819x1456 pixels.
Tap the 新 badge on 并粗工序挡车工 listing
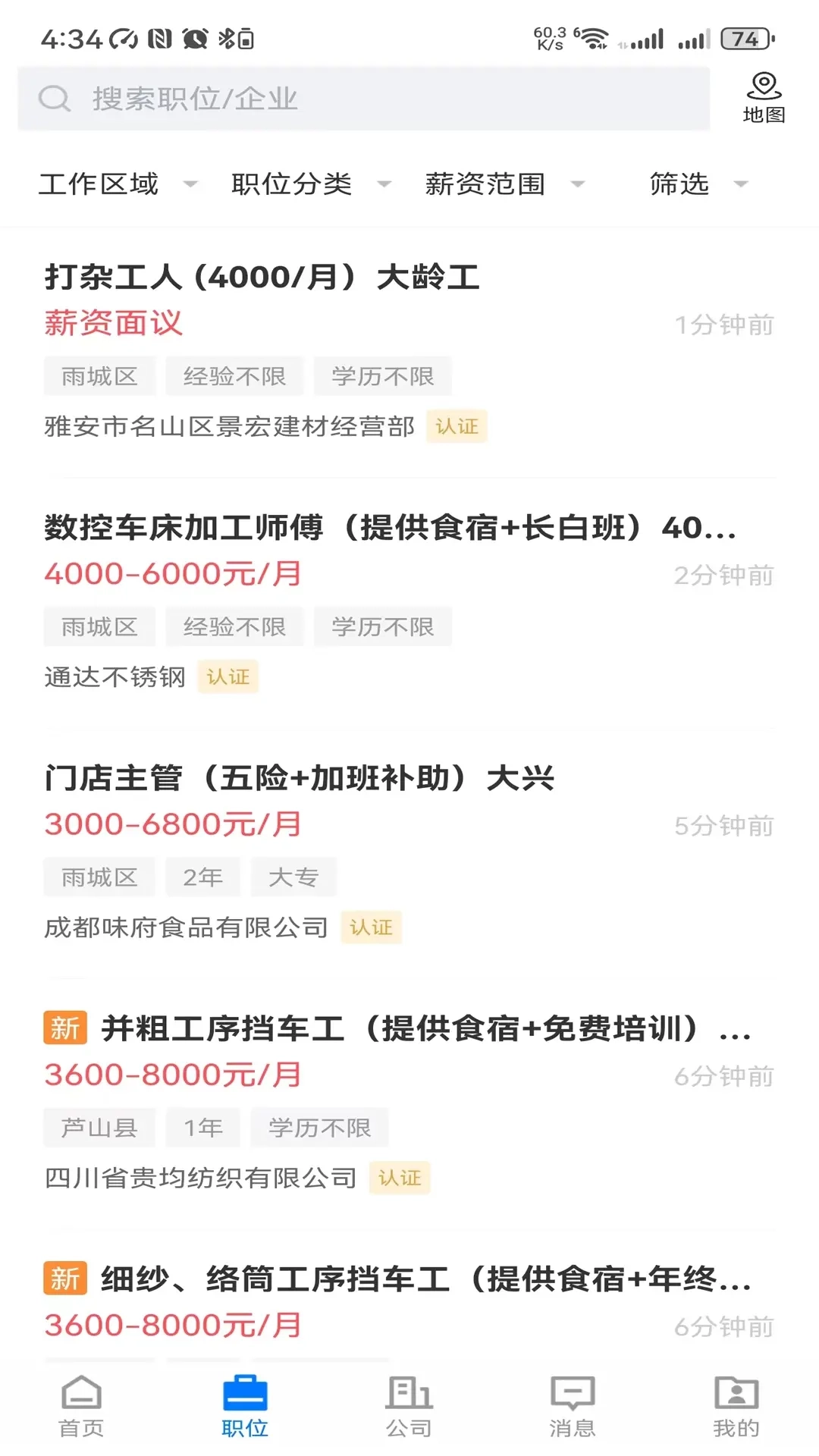pyautogui.click(x=64, y=1029)
